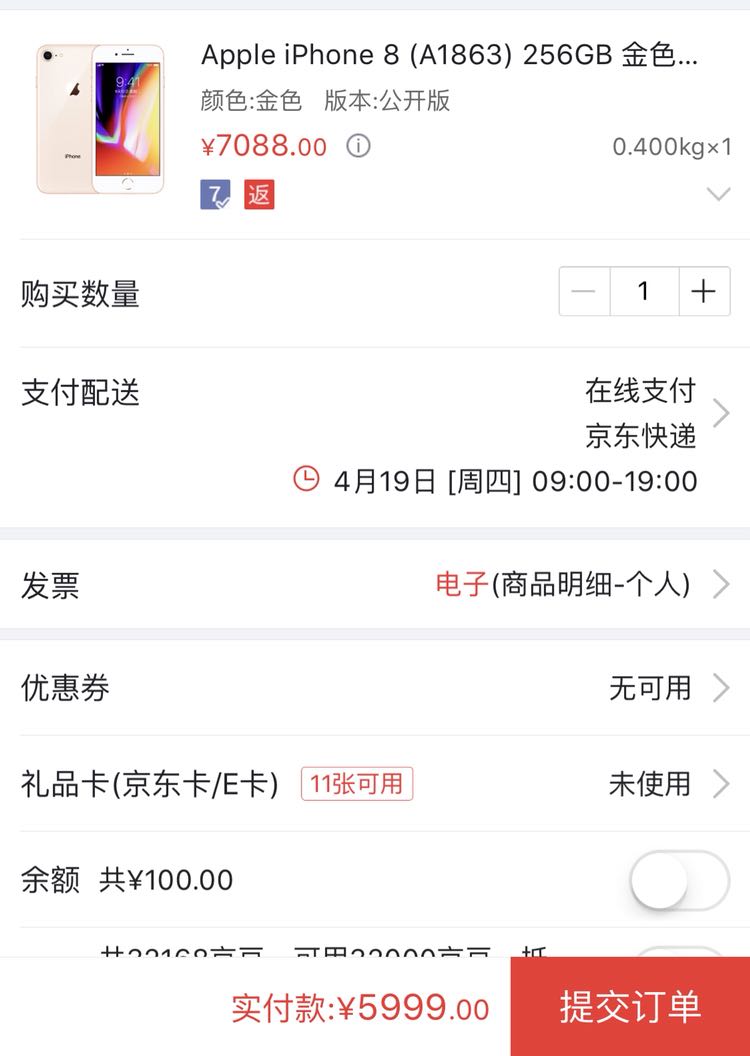Increase quantity with the plus icon
The height and width of the screenshot is (1056, 750).
click(x=704, y=291)
